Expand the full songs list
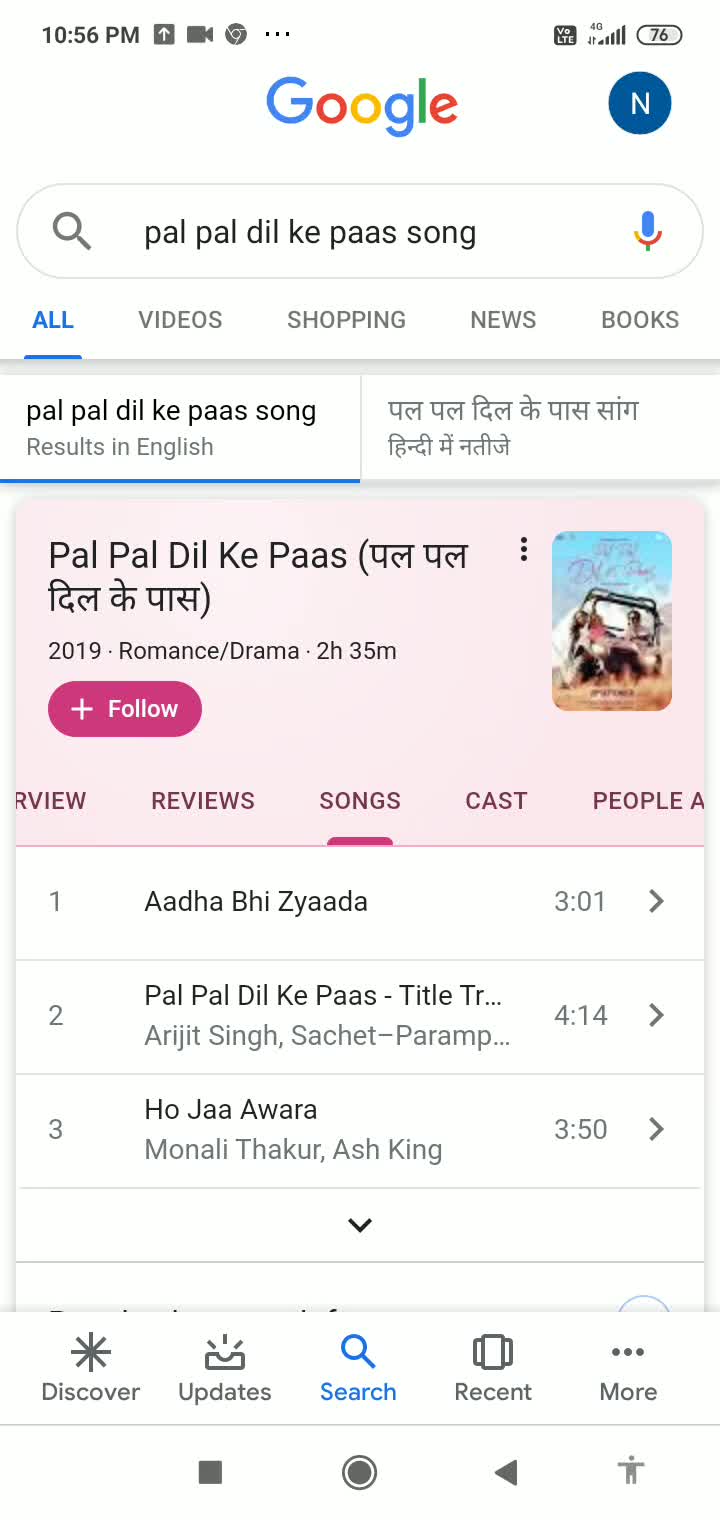720x1520 pixels. [360, 1225]
